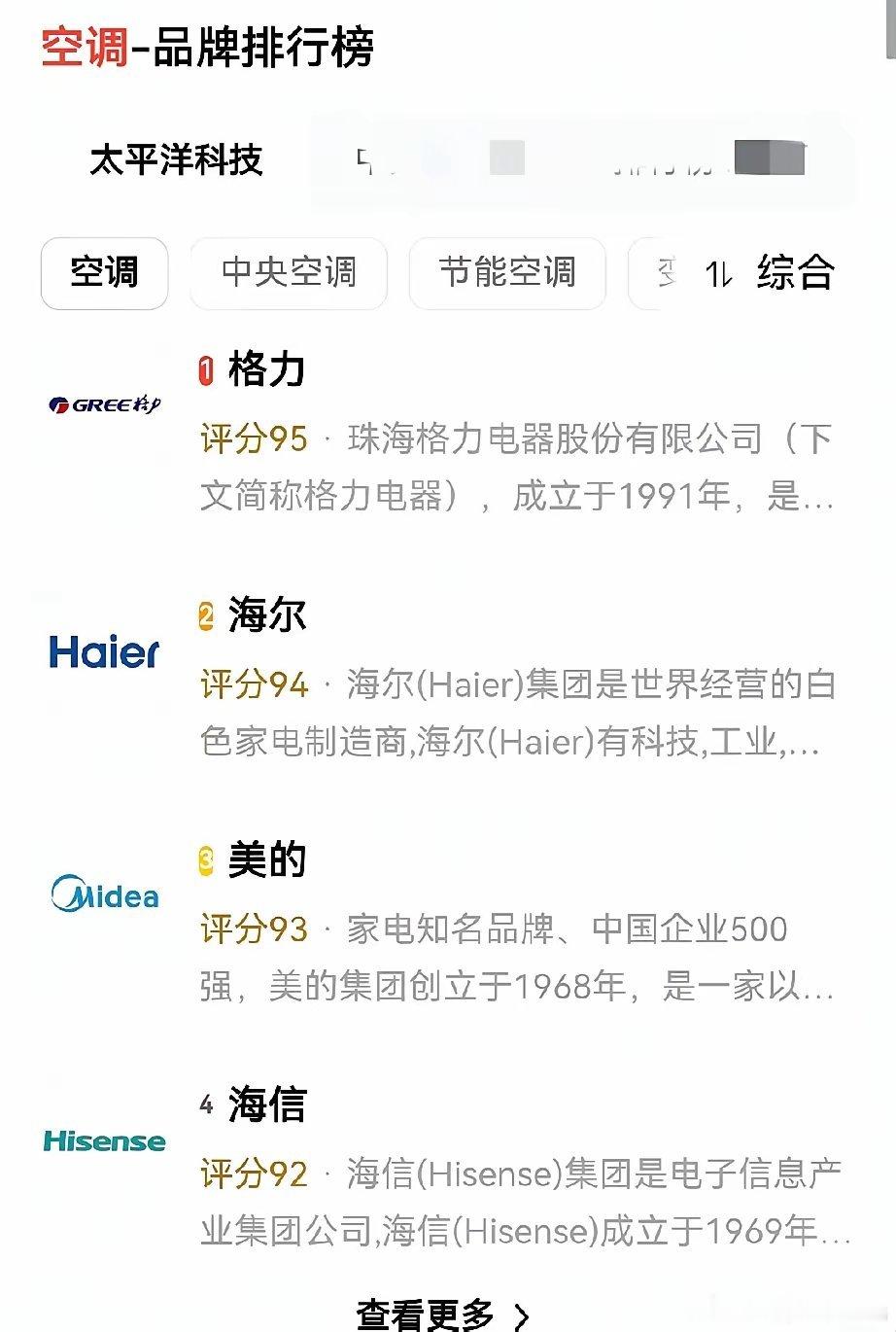Click the number 3 ranking badge beside 美的
This screenshot has width=896, height=1332.
click(204, 859)
